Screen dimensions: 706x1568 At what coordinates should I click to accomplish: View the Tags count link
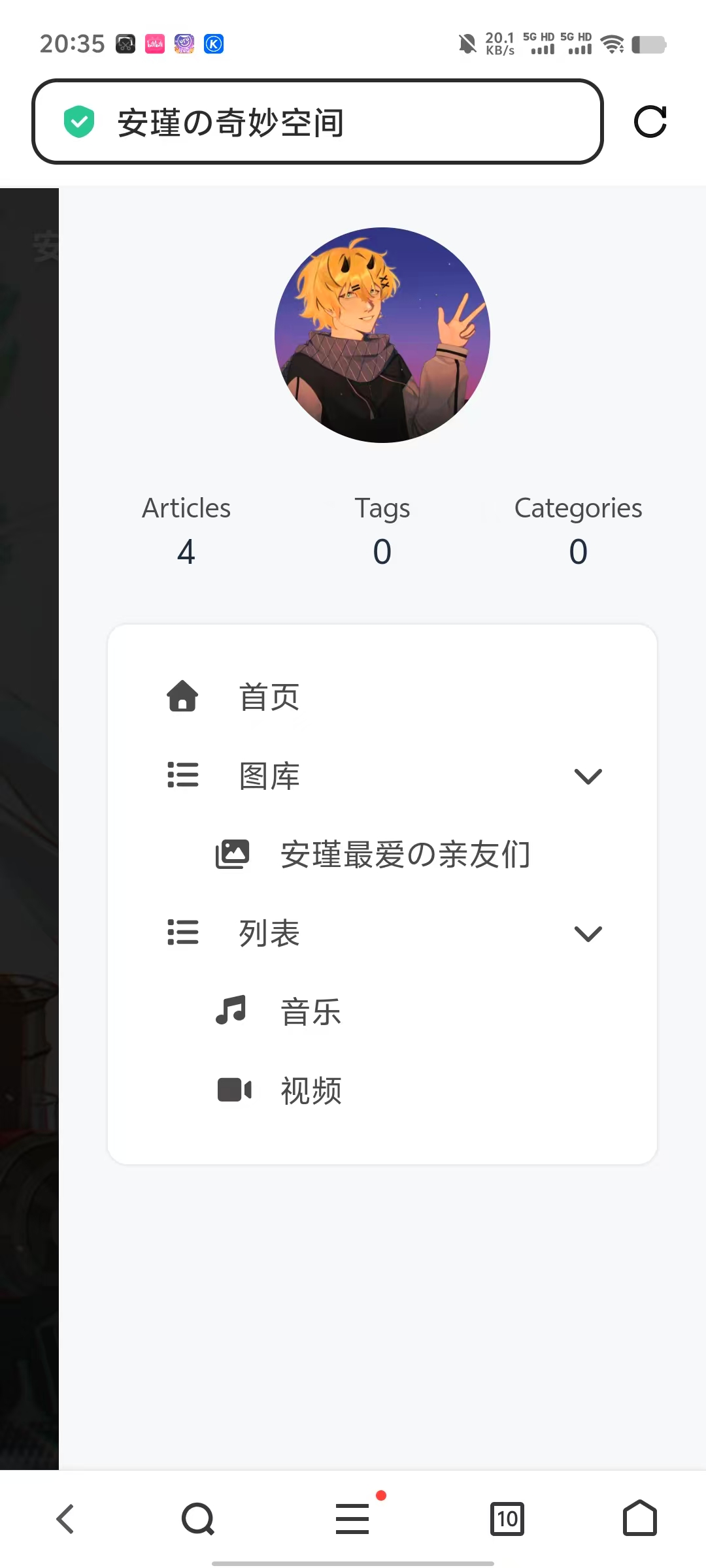tap(382, 531)
